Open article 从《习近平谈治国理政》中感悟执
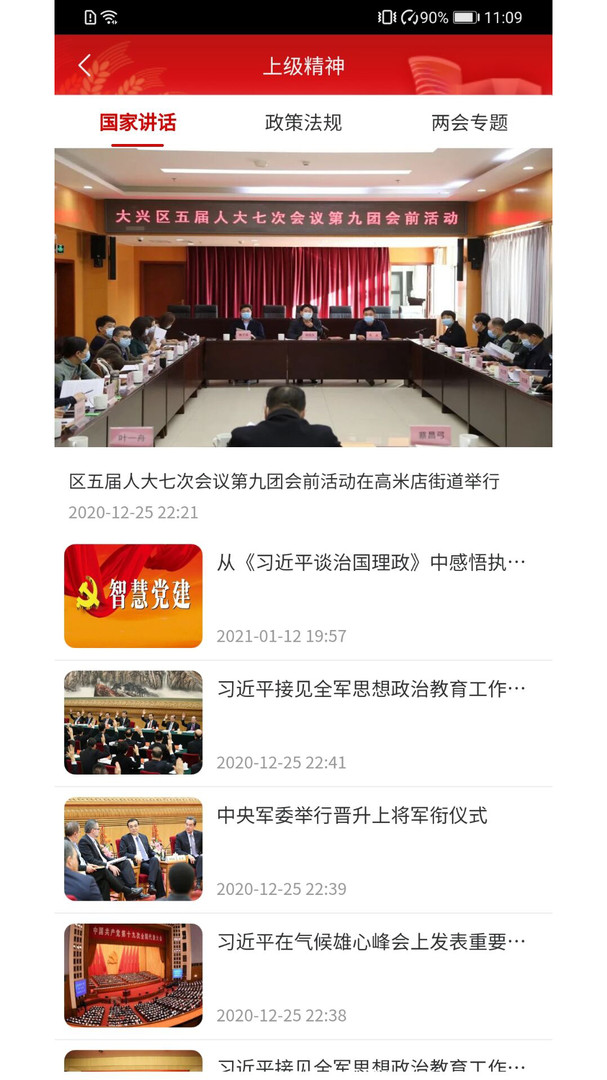Viewport: 607px width, 1080px height. click(x=371, y=563)
